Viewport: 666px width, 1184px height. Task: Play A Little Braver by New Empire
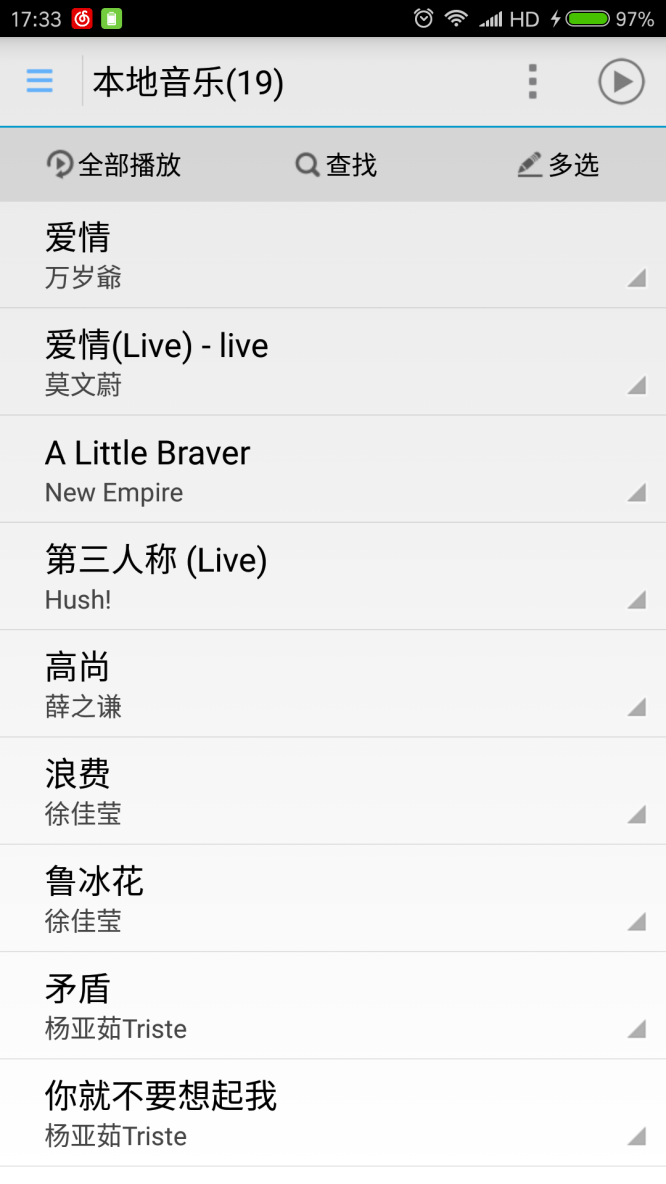[x=300, y=469]
